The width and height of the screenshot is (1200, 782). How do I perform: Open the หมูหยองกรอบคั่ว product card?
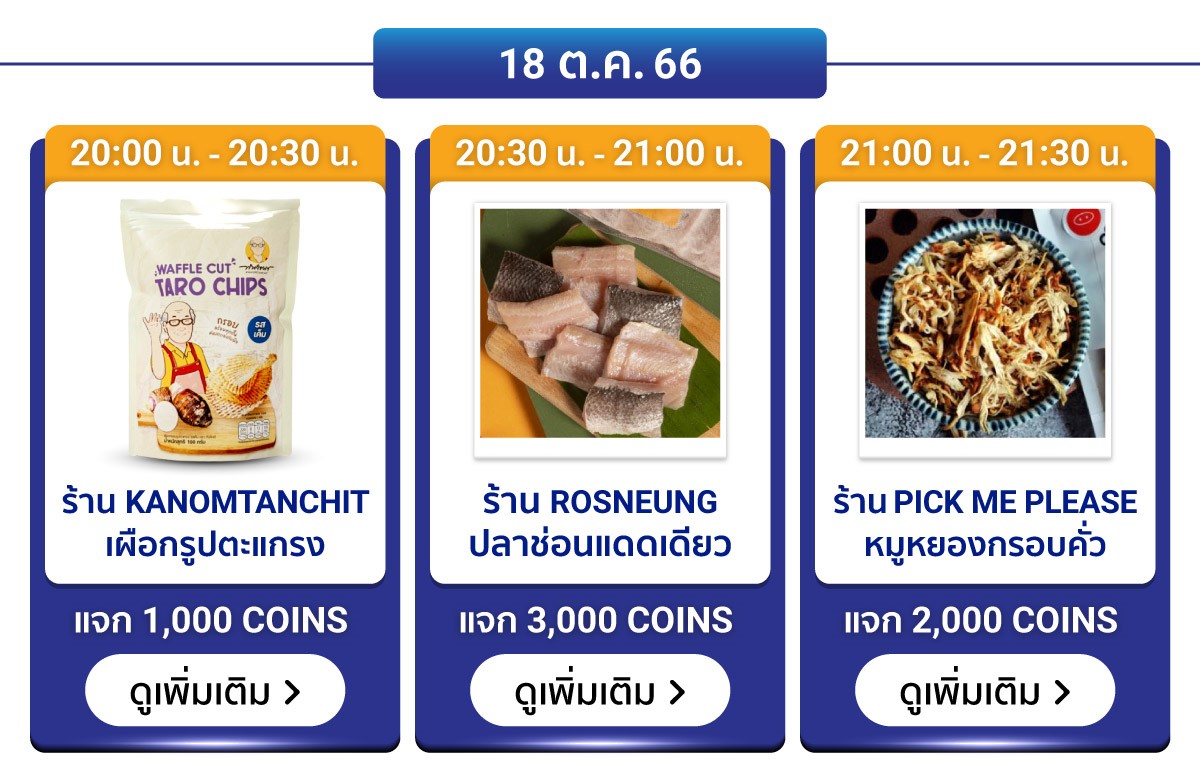[x=985, y=380]
